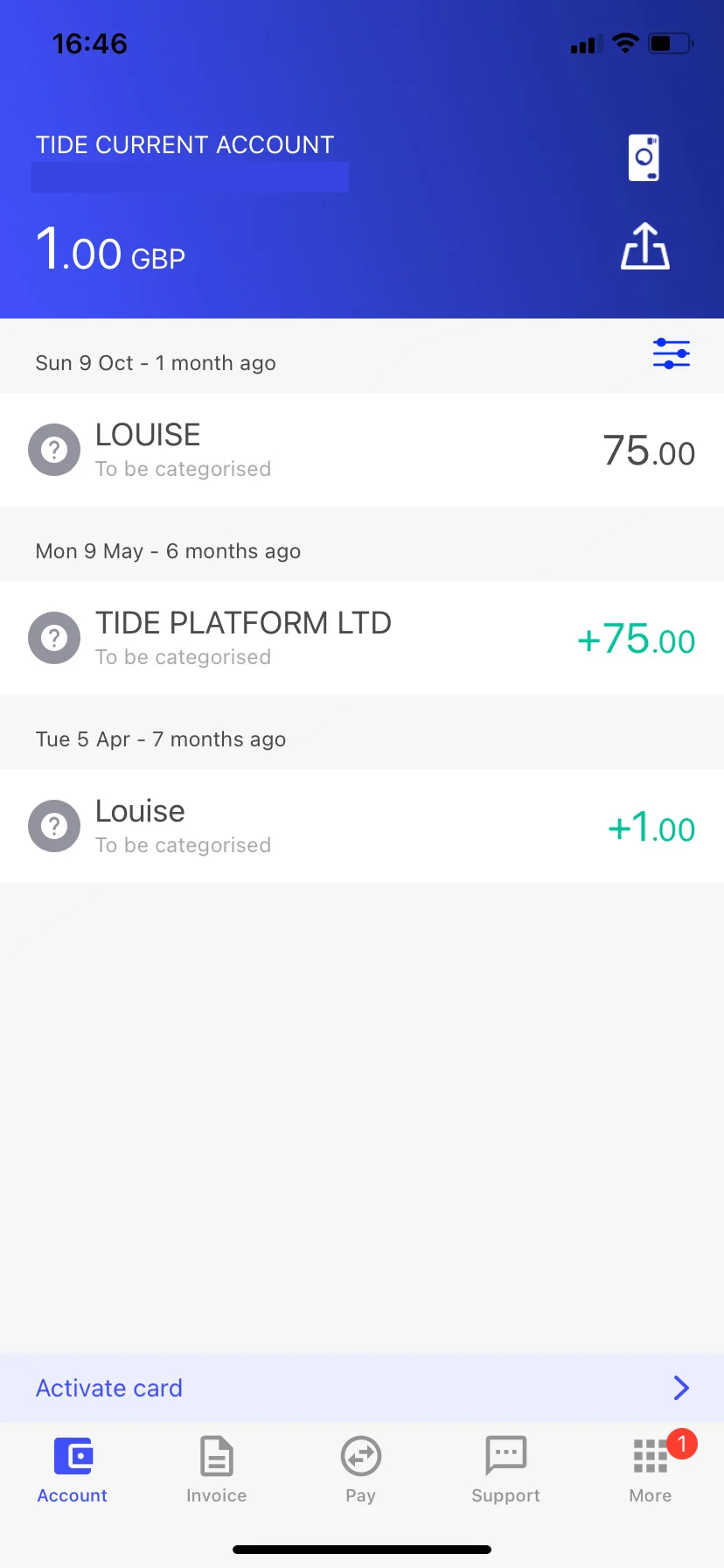Screen dimensions: 724x1568
Task: View the TIDE PLATFORM LTD transaction
Action: [x=362, y=639]
